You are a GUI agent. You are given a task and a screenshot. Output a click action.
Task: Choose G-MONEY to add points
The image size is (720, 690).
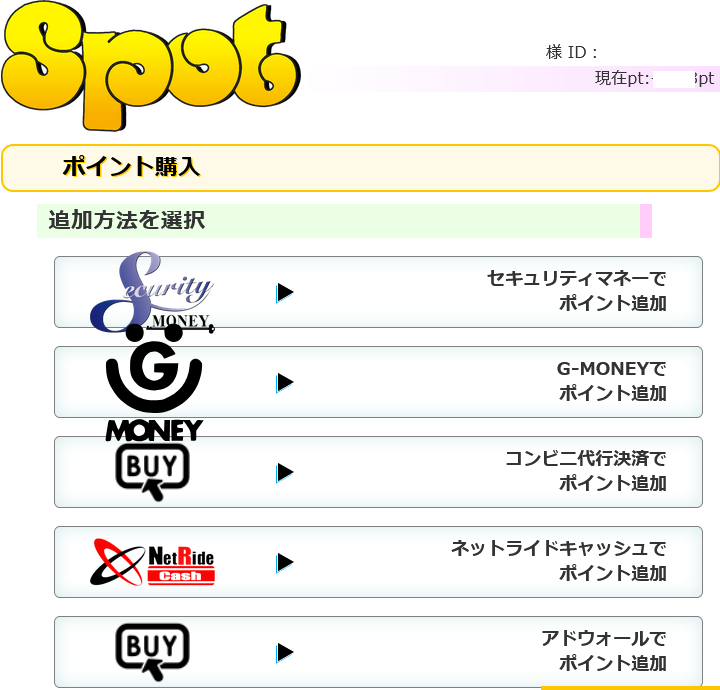(x=378, y=382)
